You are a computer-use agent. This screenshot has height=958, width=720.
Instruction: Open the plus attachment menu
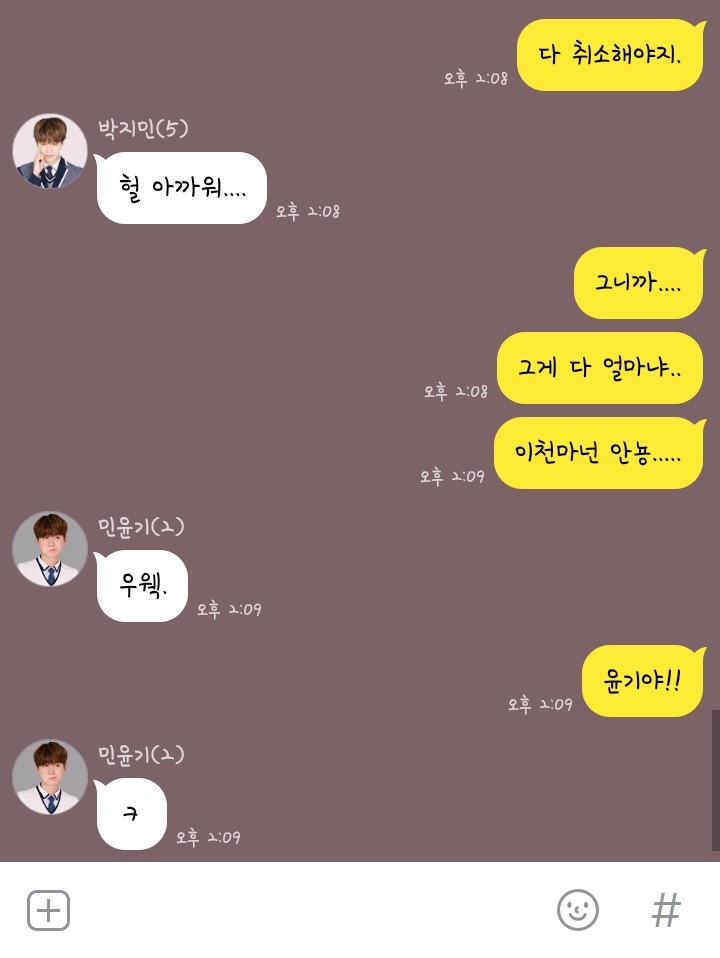pos(48,910)
